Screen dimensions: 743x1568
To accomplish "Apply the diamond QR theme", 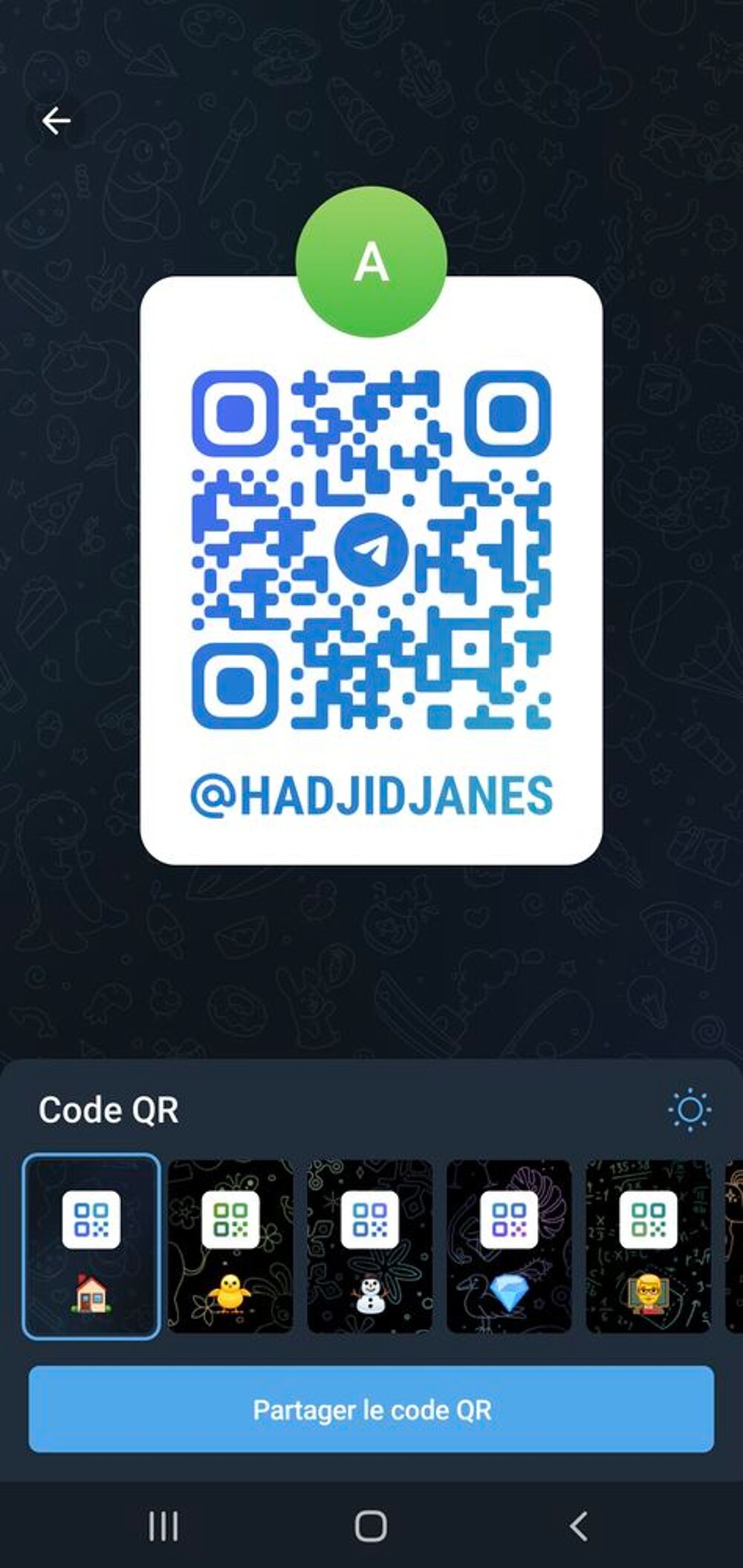I will pos(509,1246).
